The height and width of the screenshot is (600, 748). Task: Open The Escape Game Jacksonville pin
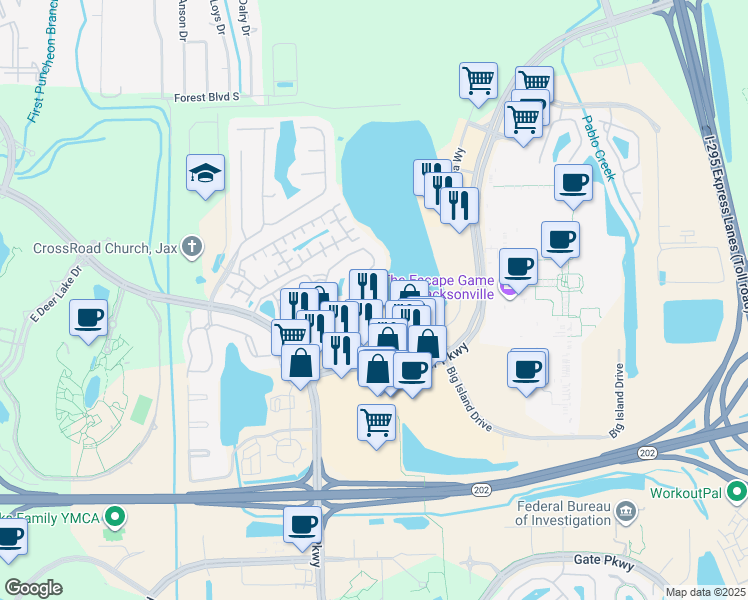509,289
